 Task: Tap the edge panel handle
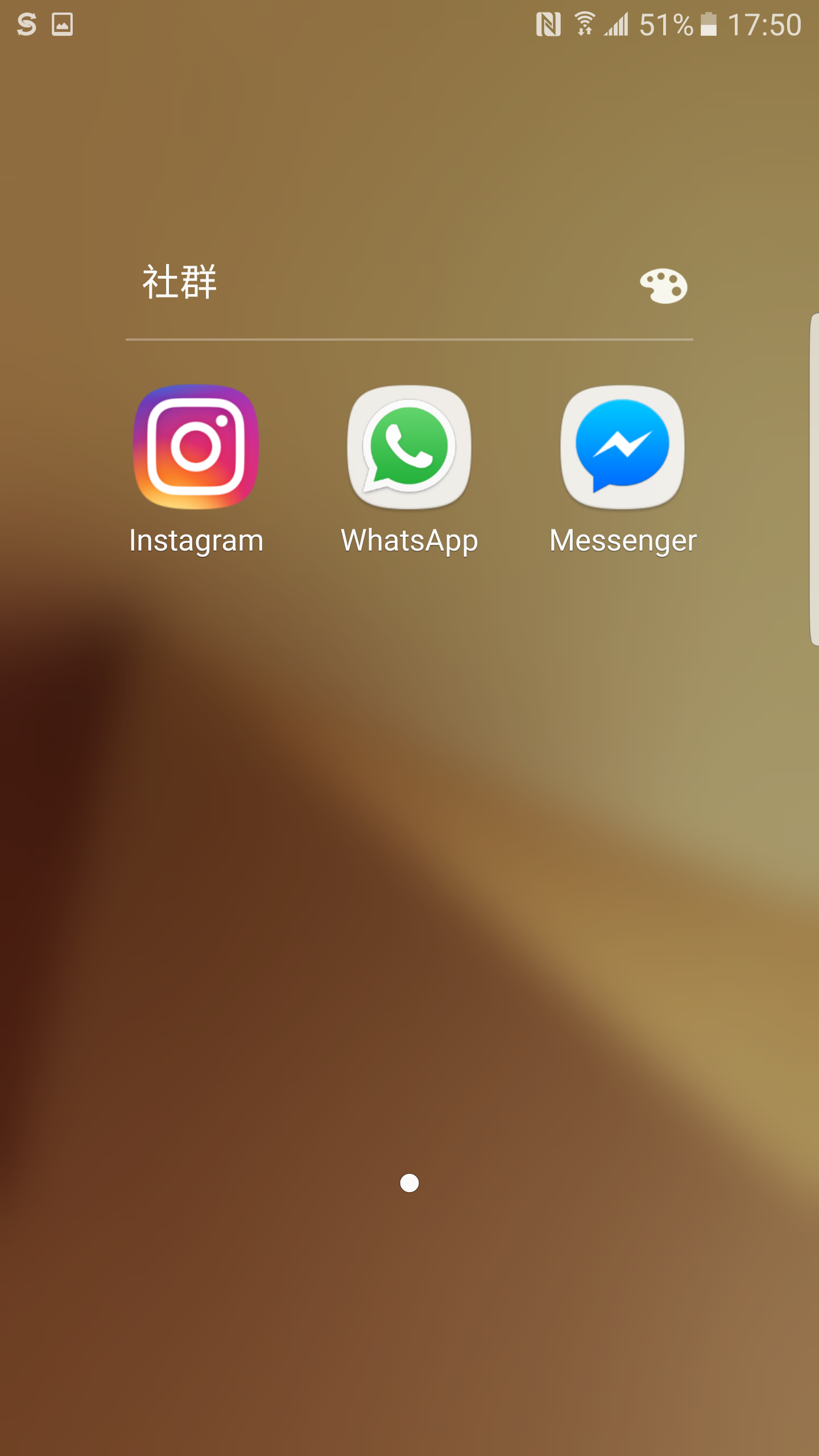pos(814,479)
